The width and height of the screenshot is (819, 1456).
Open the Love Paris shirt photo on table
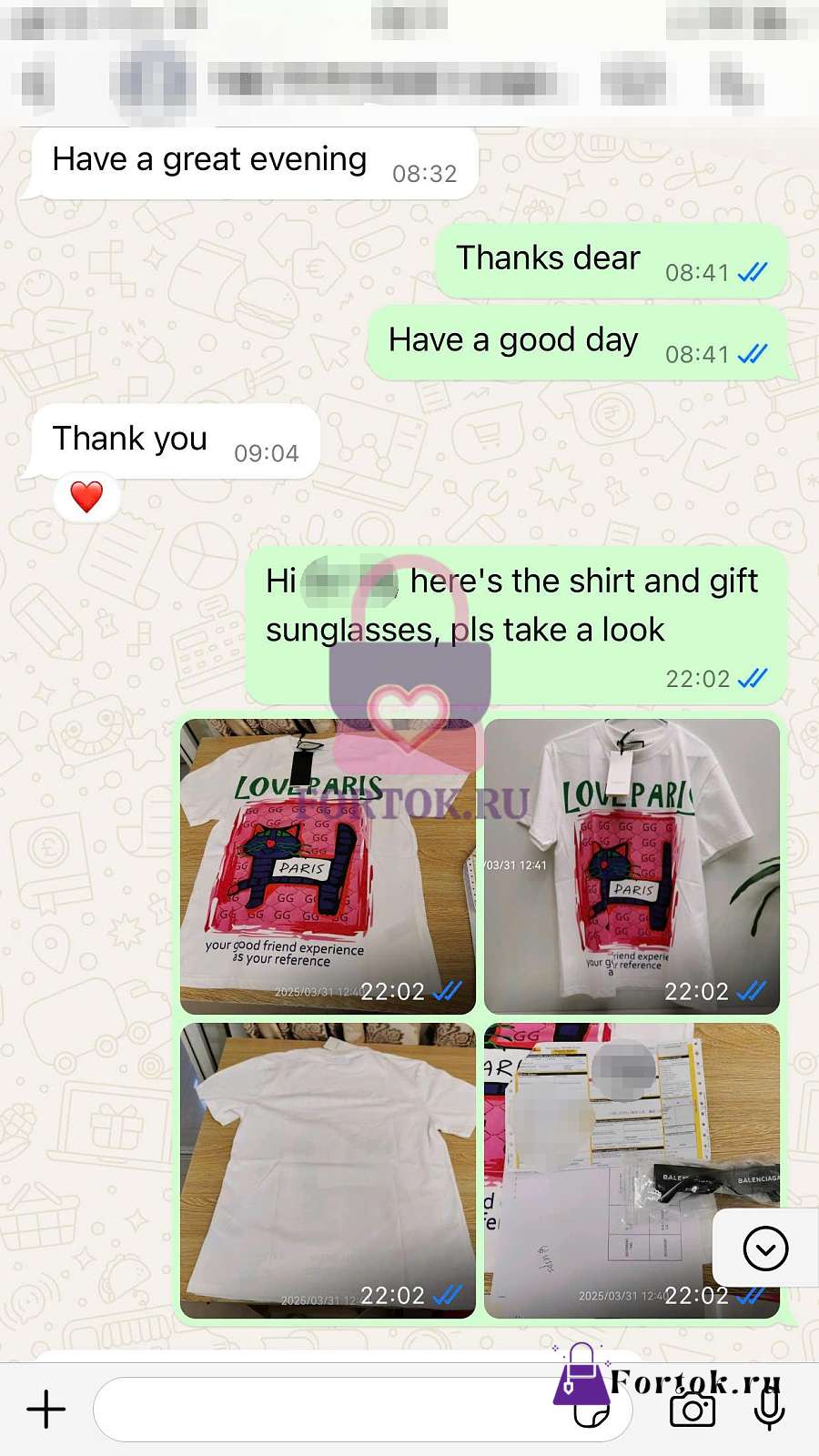(x=328, y=866)
